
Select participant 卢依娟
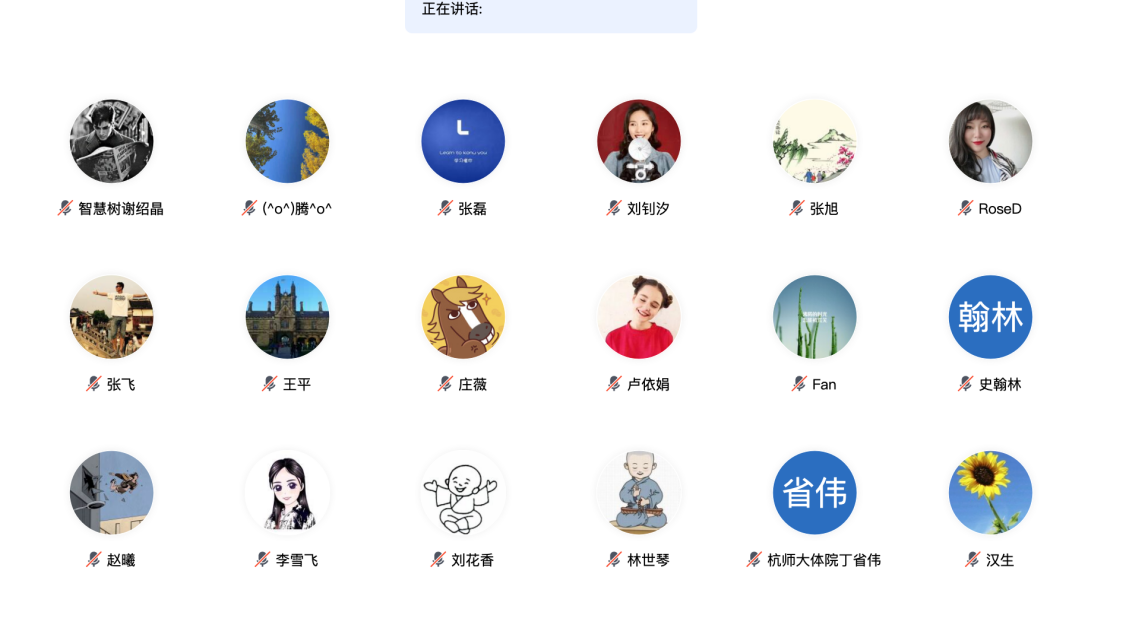[639, 317]
